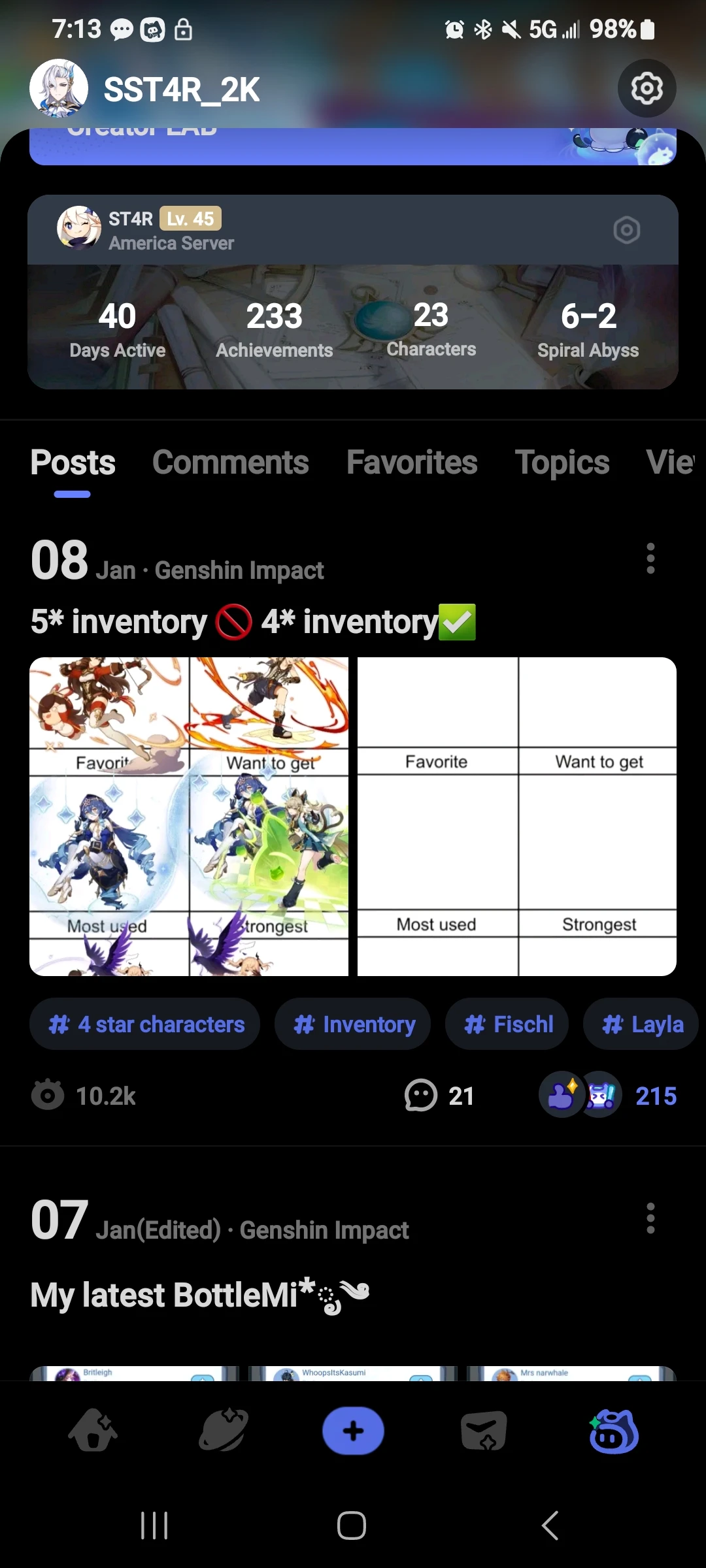Viewport: 706px width, 1568px height.
Task: View the blank inventory template image
Action: [x=516, y=817]
